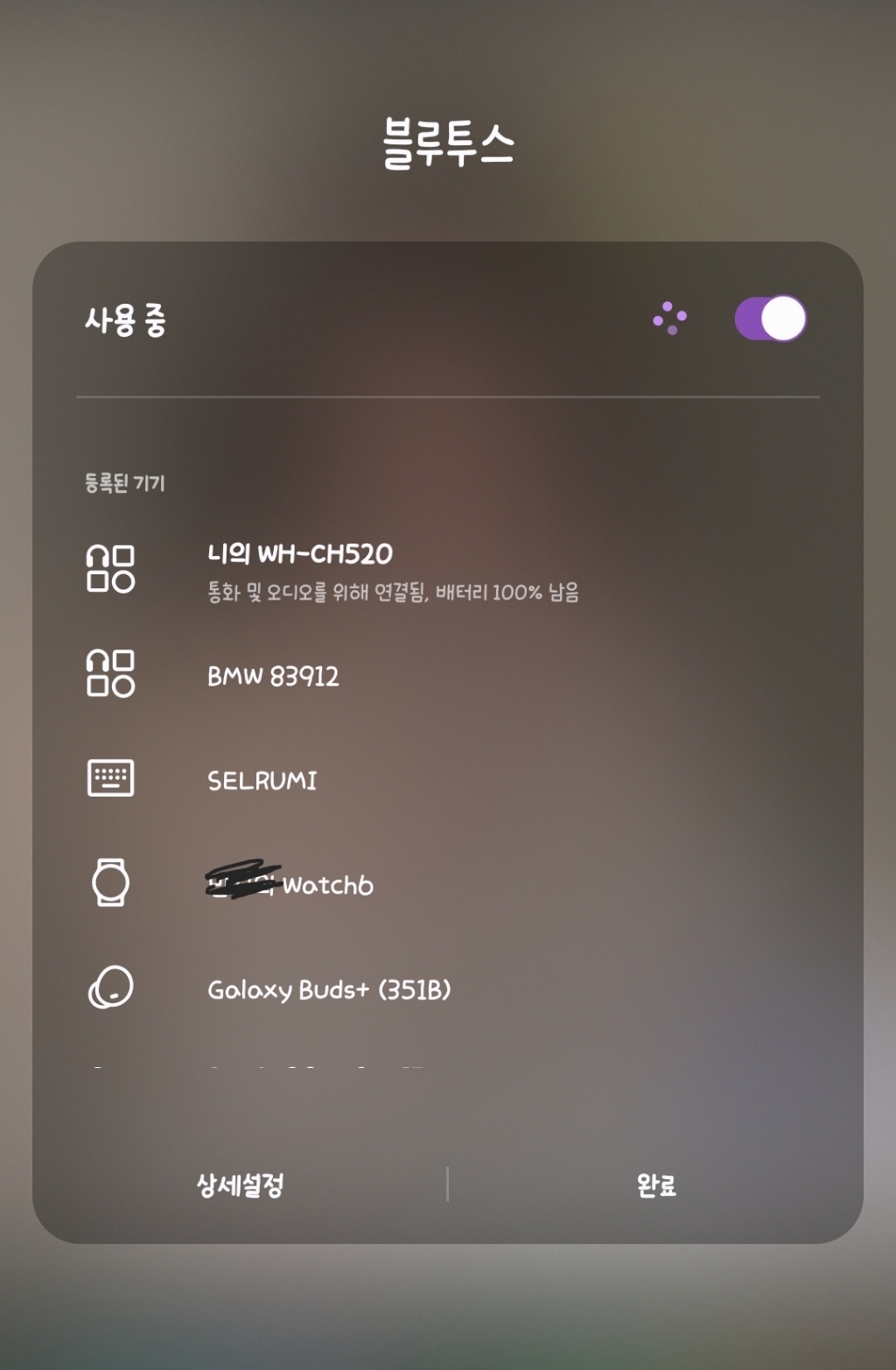Select the WH-CH520 headphones device
This screenshot has width=896, height=1370.
448,571
